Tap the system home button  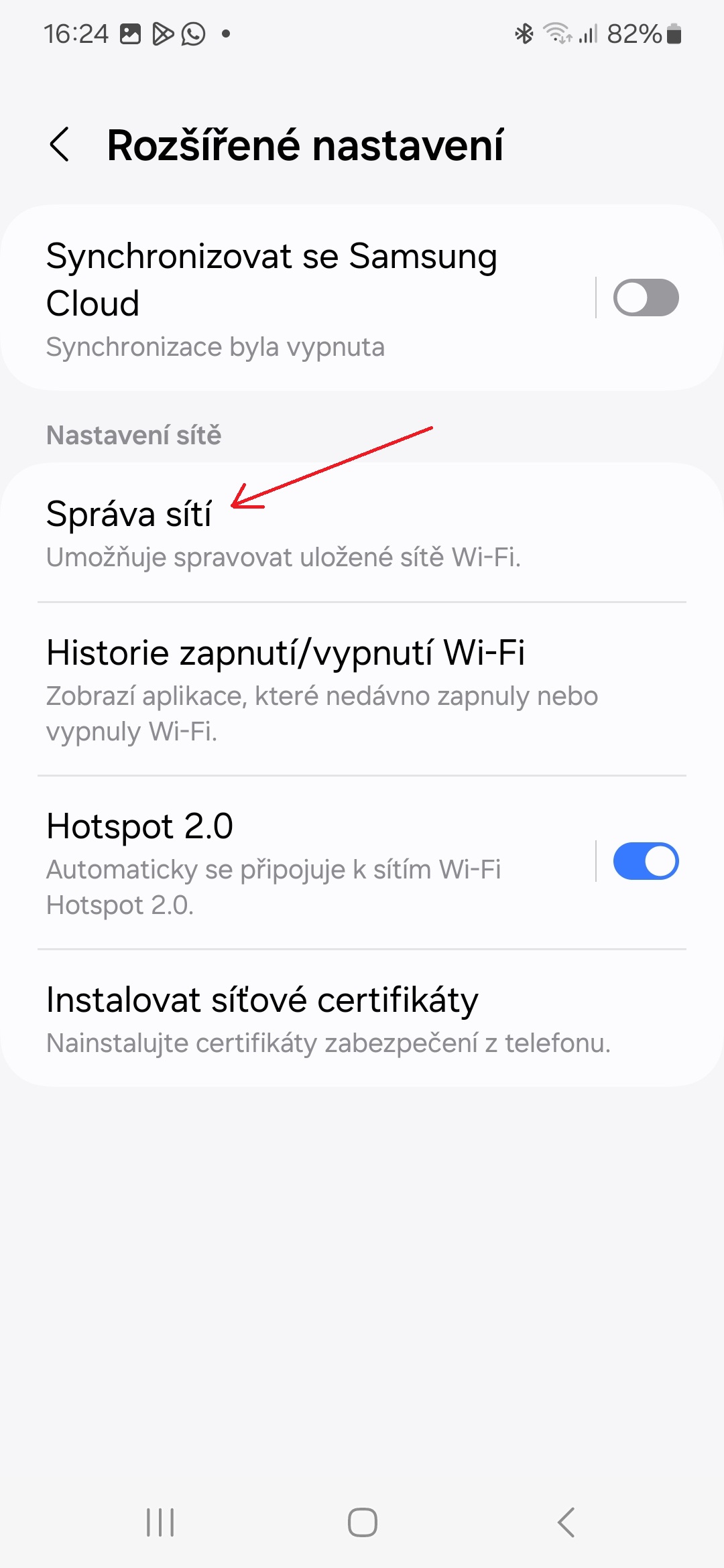tap(363, 1522)
